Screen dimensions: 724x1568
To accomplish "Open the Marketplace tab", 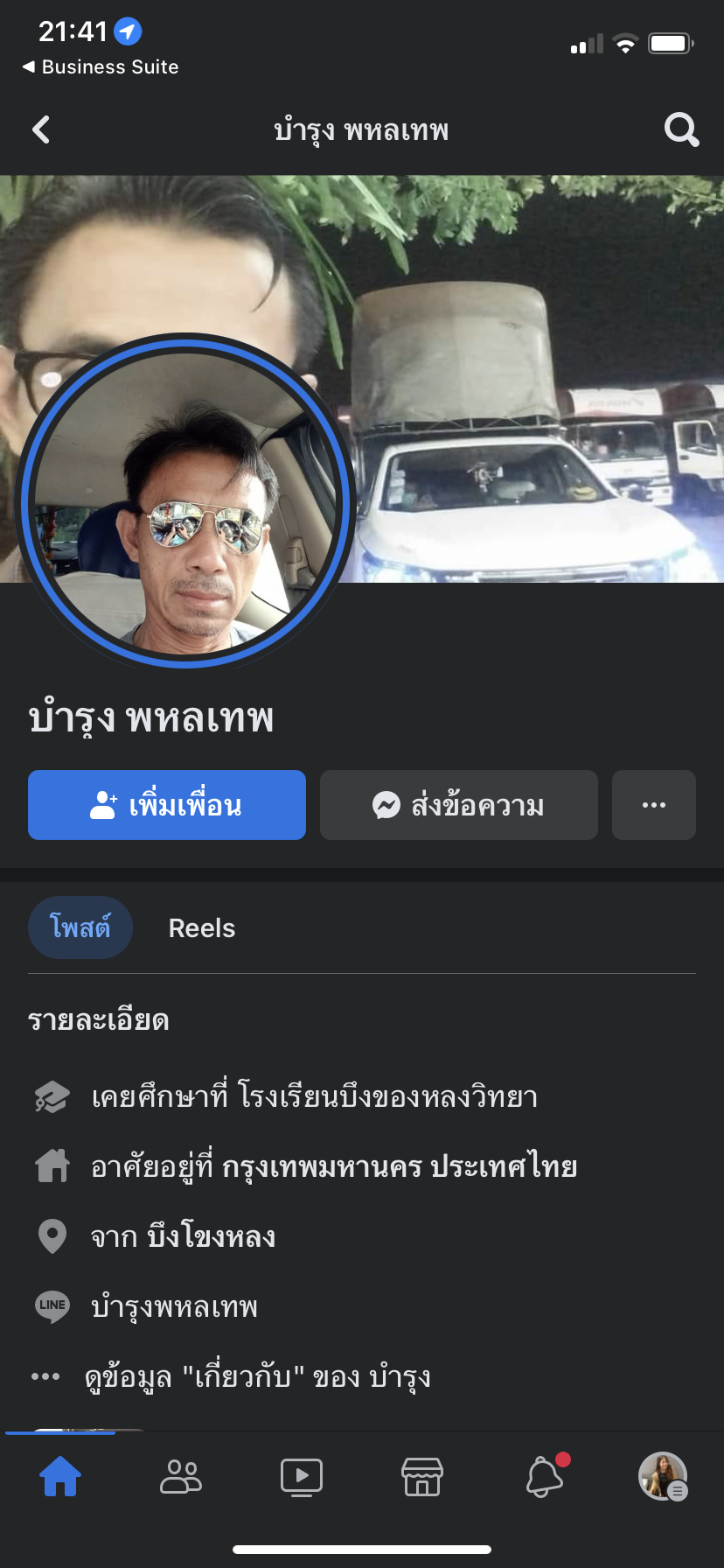I will (x=422, y=1477).
